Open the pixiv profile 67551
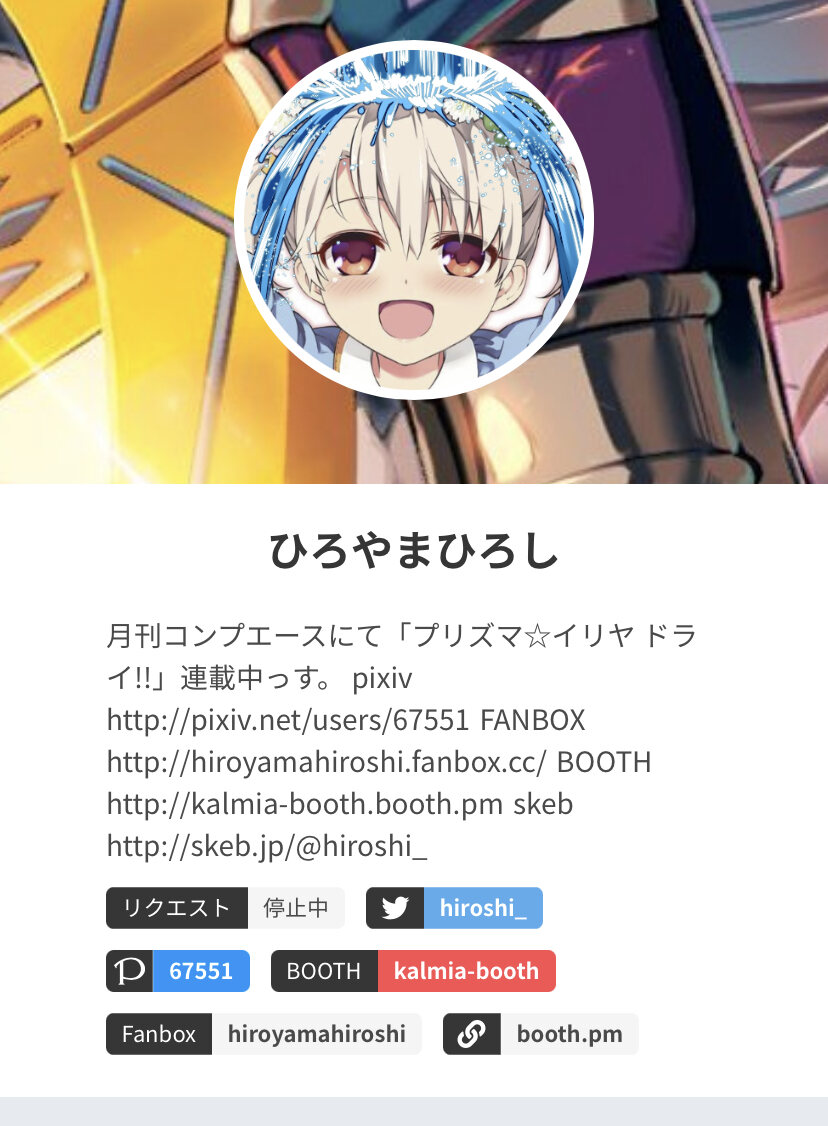The height and width of the screenshot is (1126, 828). tap(178, 971)
